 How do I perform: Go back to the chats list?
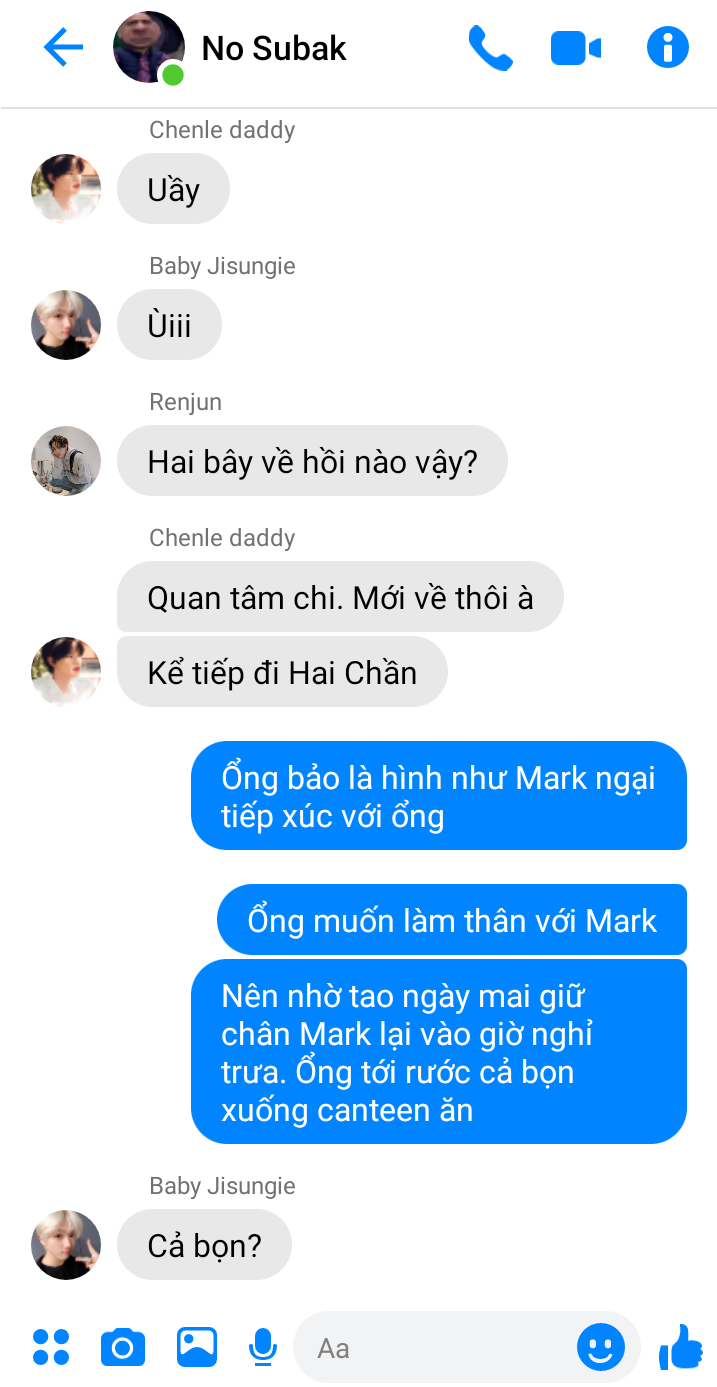point(63,47)
